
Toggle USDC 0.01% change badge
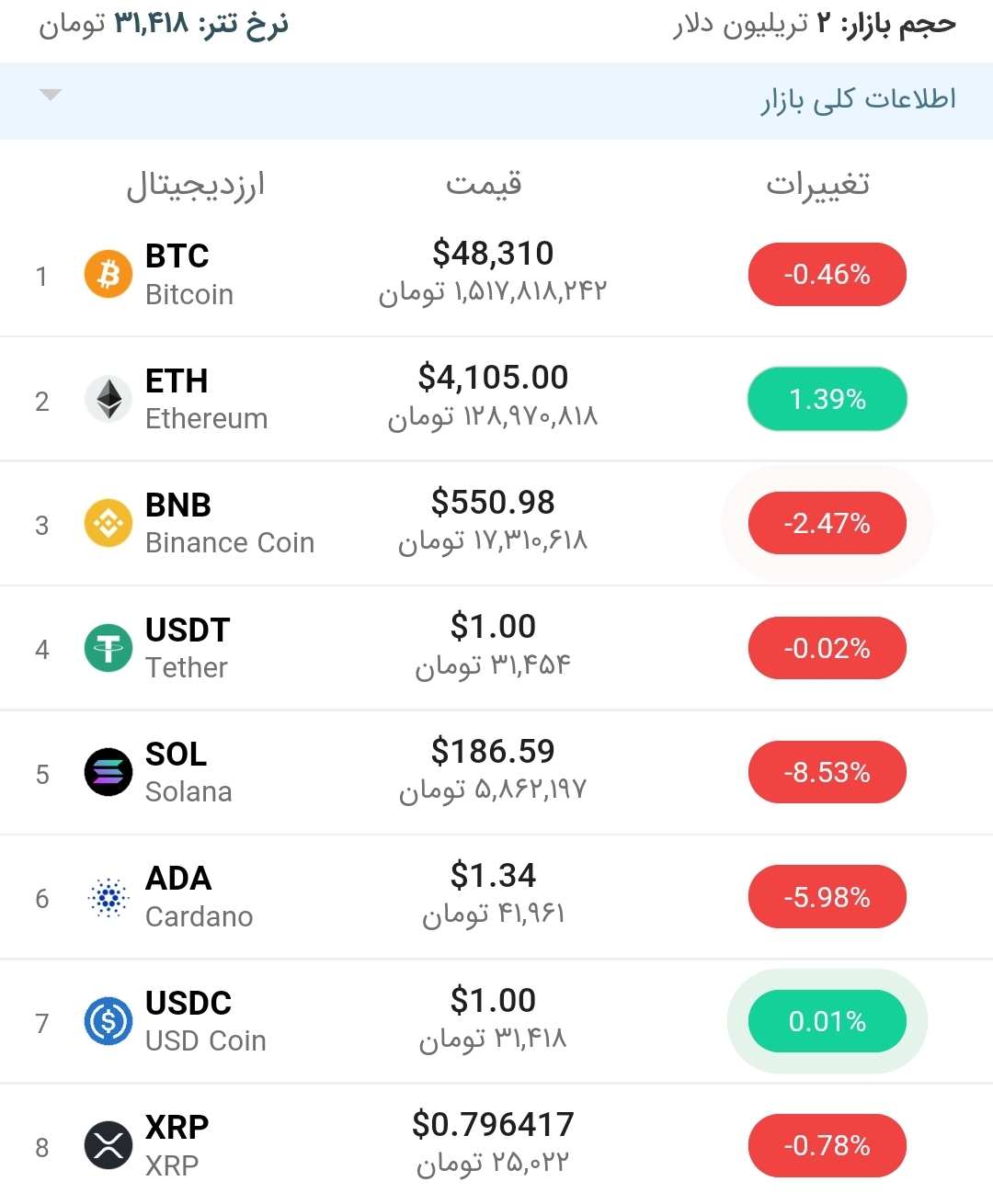coord(827,1020)
